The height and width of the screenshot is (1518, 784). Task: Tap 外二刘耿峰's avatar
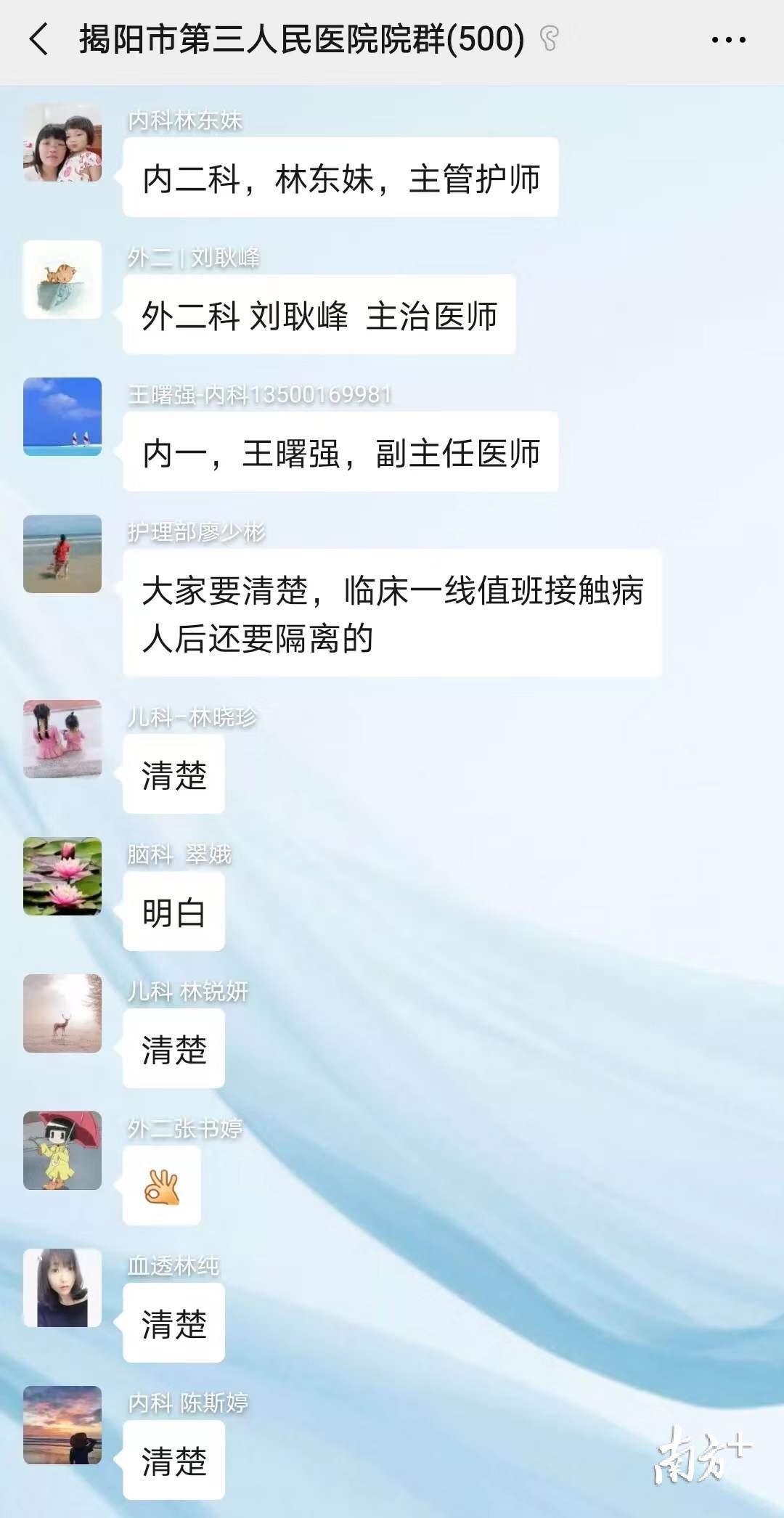[62, 279]
